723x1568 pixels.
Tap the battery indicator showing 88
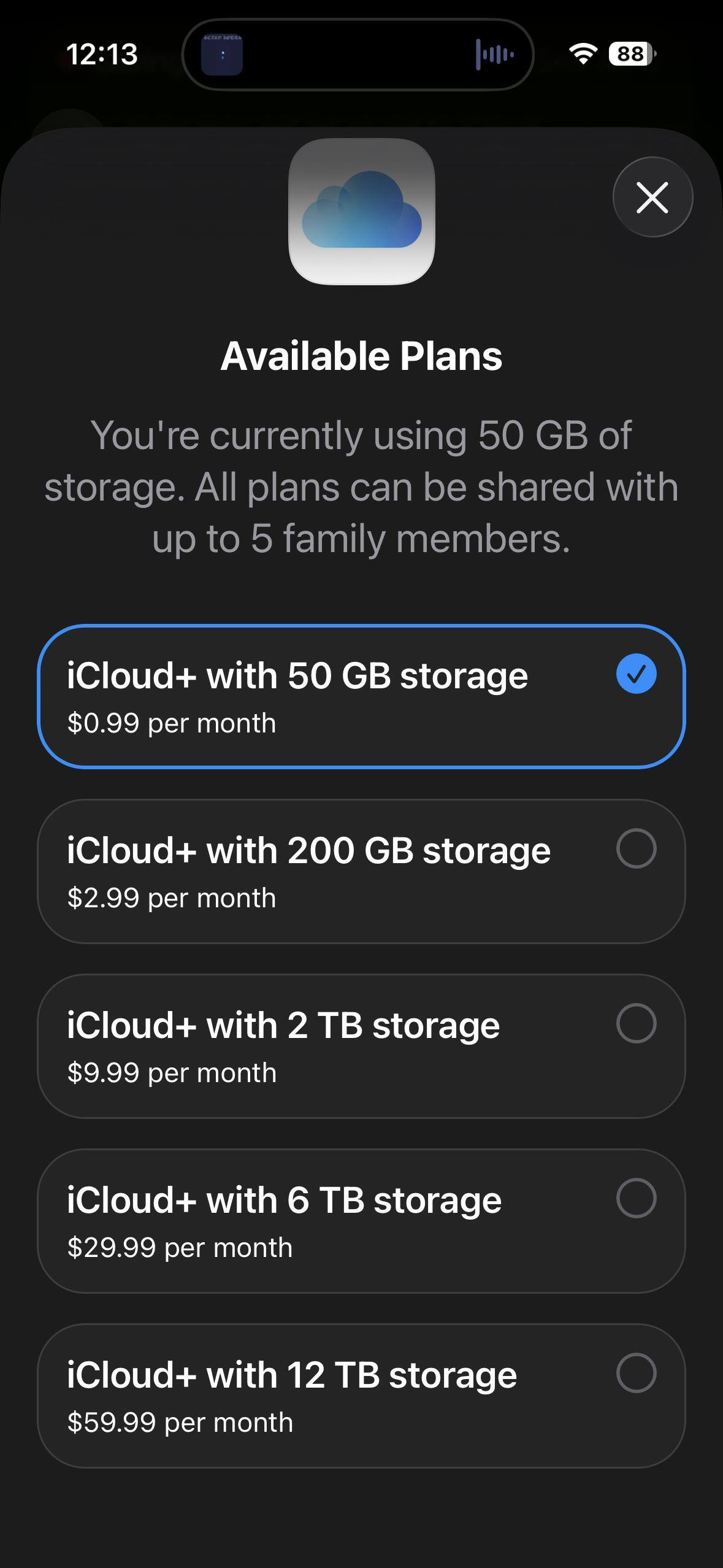(x=630, y=55)
